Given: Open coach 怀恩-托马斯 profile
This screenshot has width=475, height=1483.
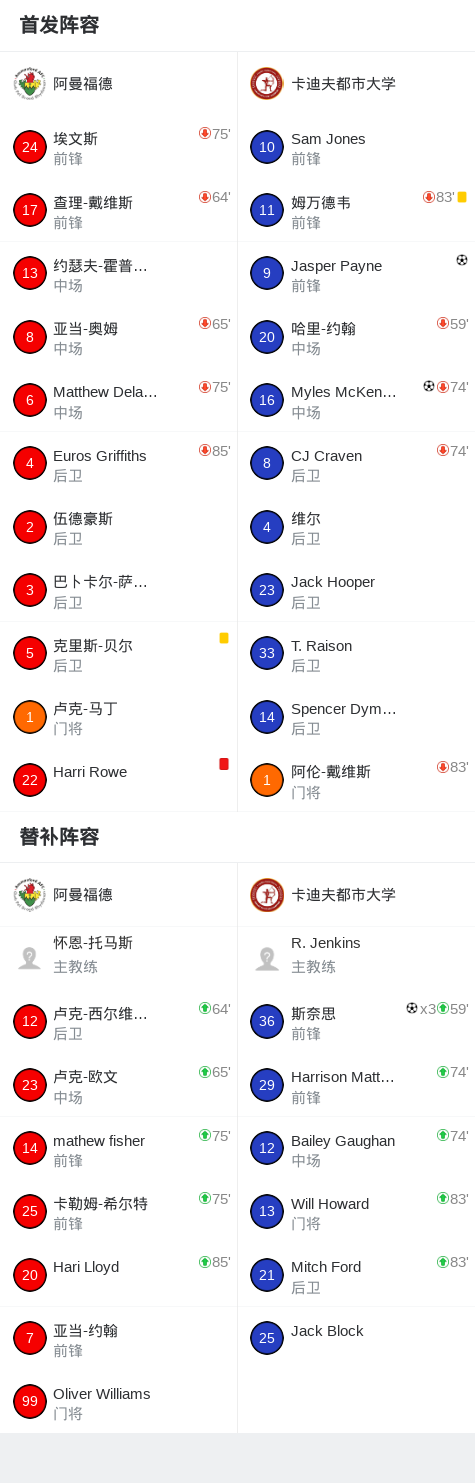Looking at the screenshot, I should pyautogui.click(x=118, y=958).
